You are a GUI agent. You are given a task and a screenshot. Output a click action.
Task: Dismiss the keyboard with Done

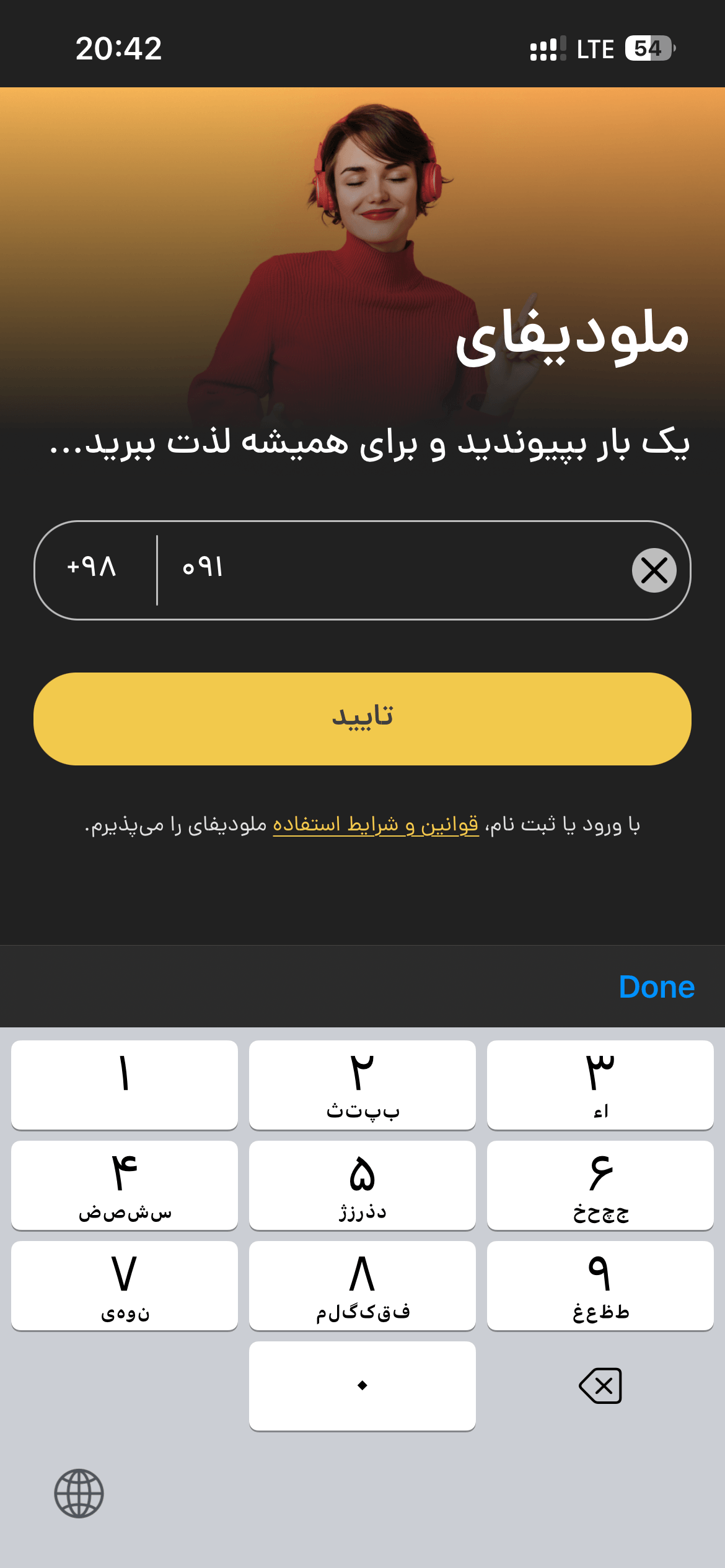[657, 987]
